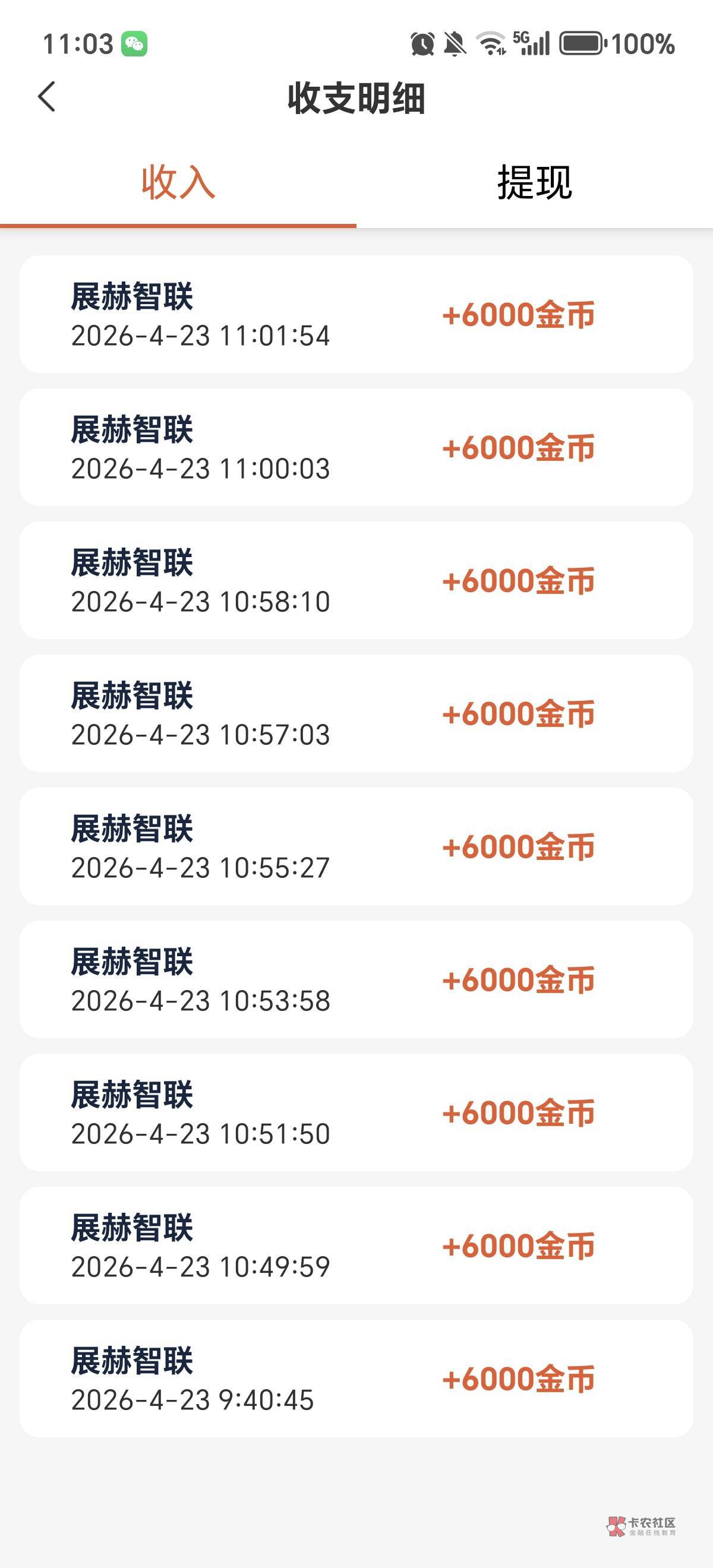
Task: Switch to the 提现 tab
Action: click(534, 182)
